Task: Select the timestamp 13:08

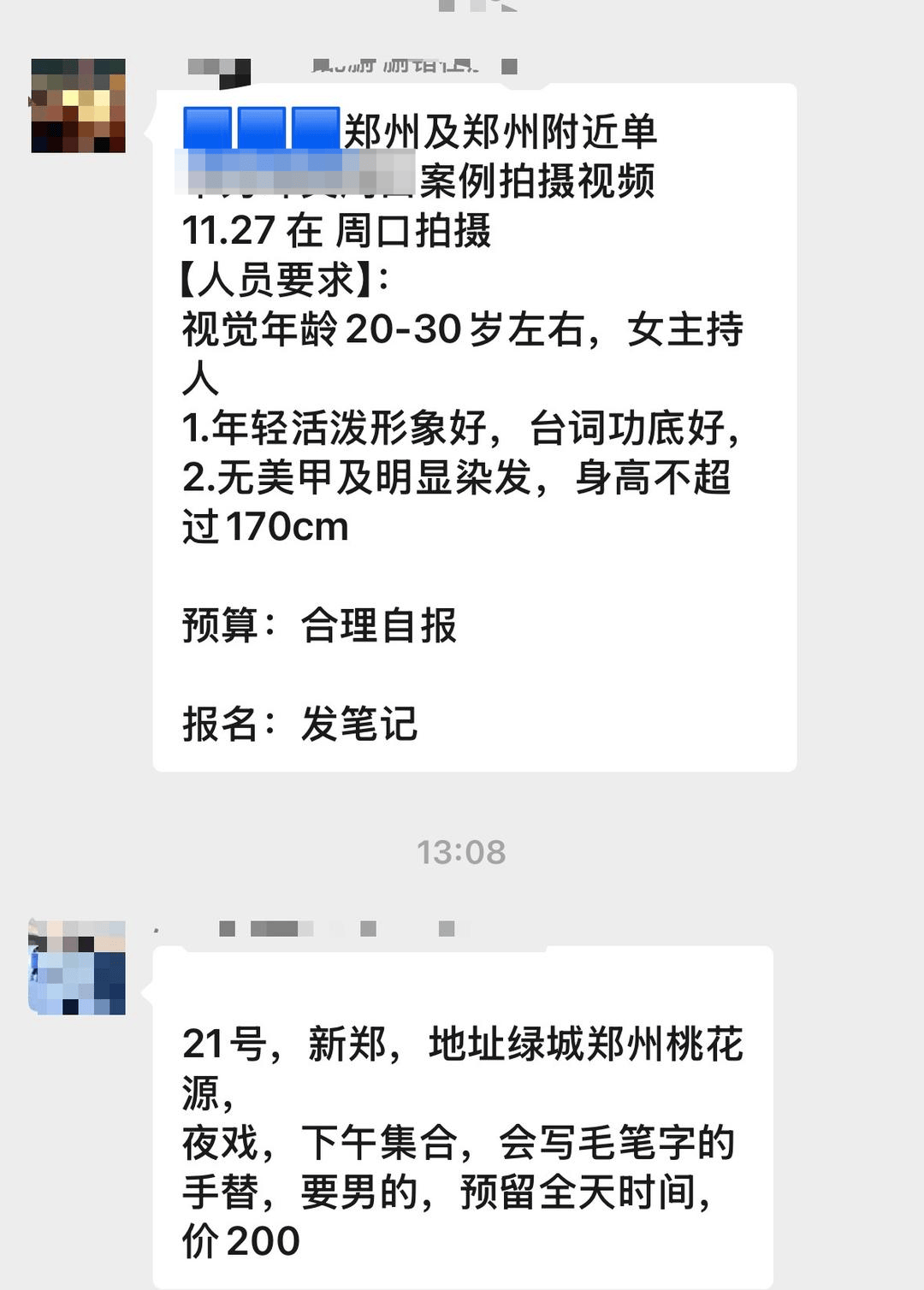Action: coord(462,851)
